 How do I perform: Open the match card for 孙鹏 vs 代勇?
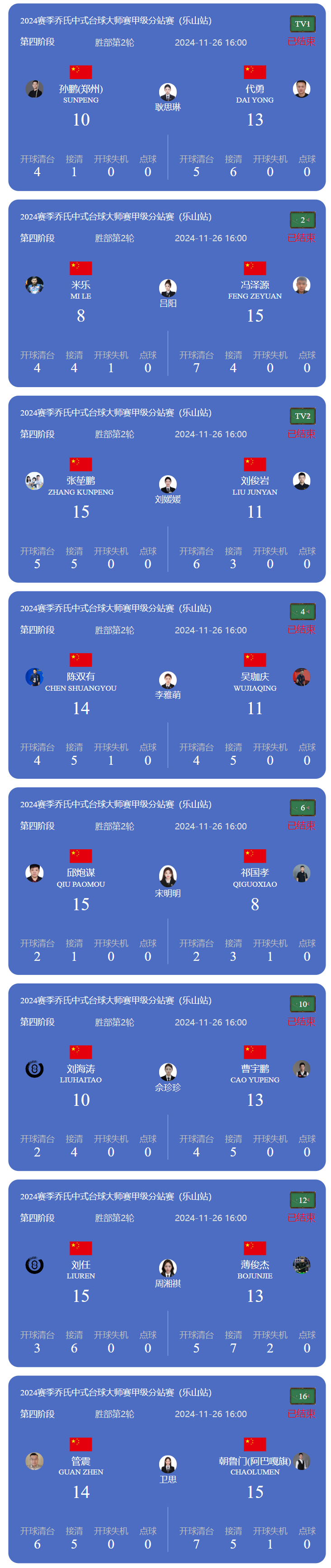(166, 98)
